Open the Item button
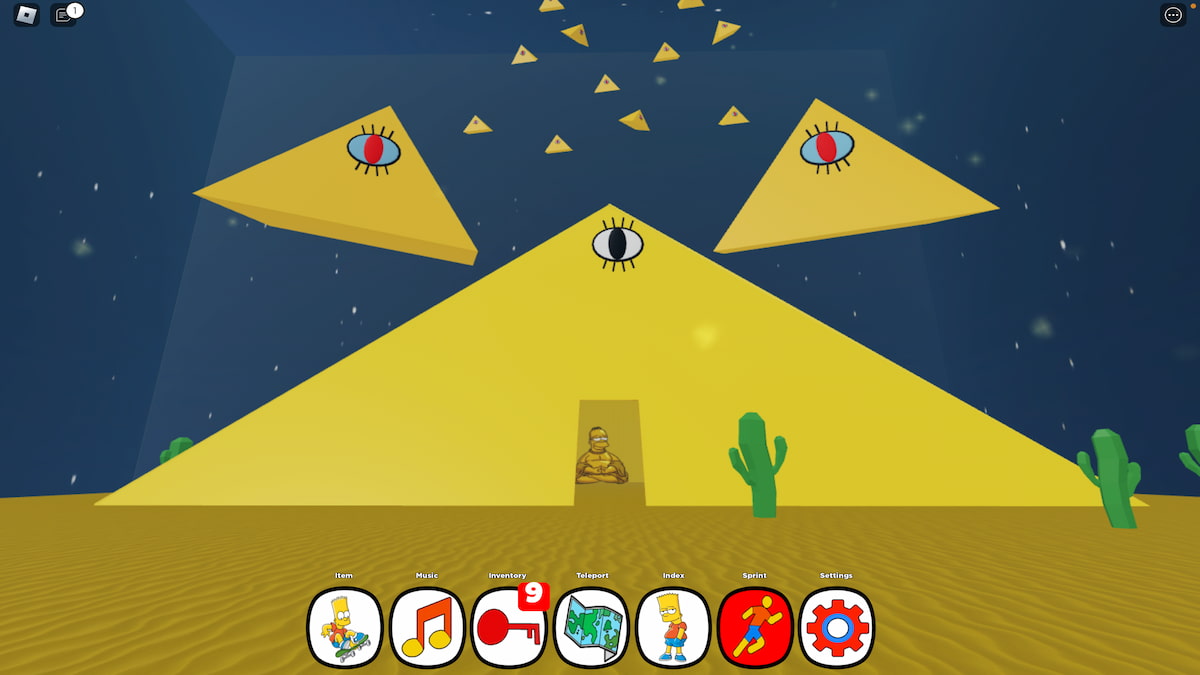The width and height of the screenshot is (1200, 675). tap(344, 628)
